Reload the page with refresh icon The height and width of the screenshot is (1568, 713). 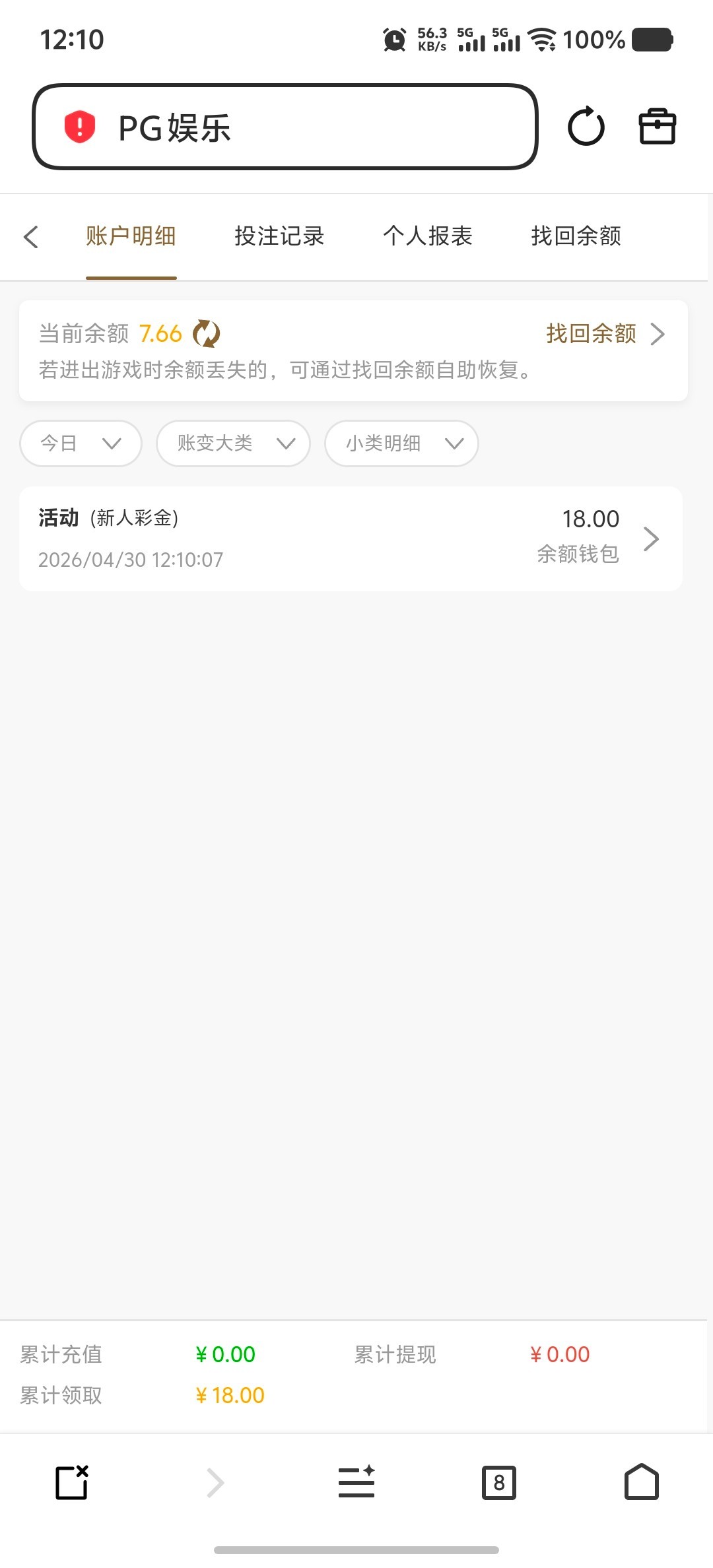click(x=586, y=127)
